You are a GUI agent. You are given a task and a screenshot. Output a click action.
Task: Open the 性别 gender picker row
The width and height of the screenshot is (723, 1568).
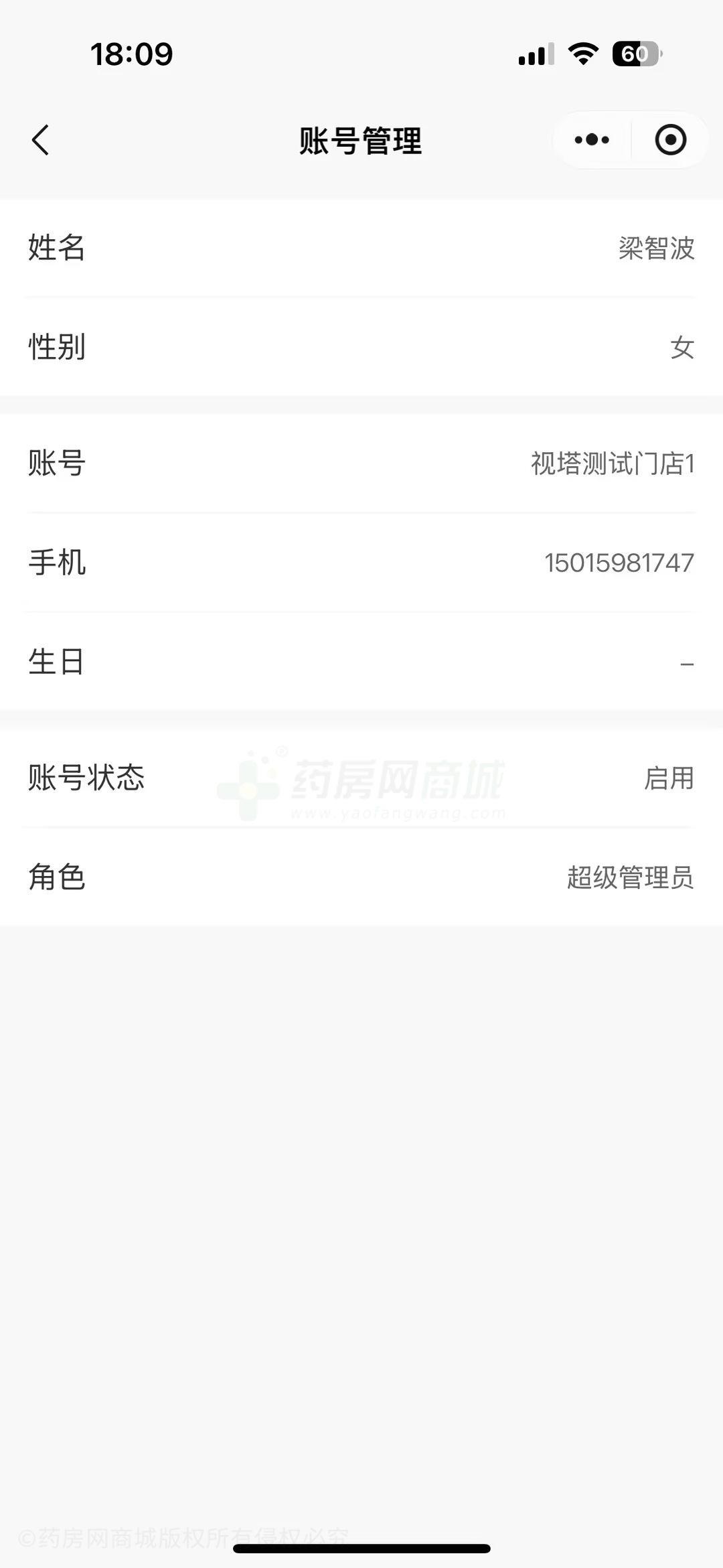click(361, 348)
